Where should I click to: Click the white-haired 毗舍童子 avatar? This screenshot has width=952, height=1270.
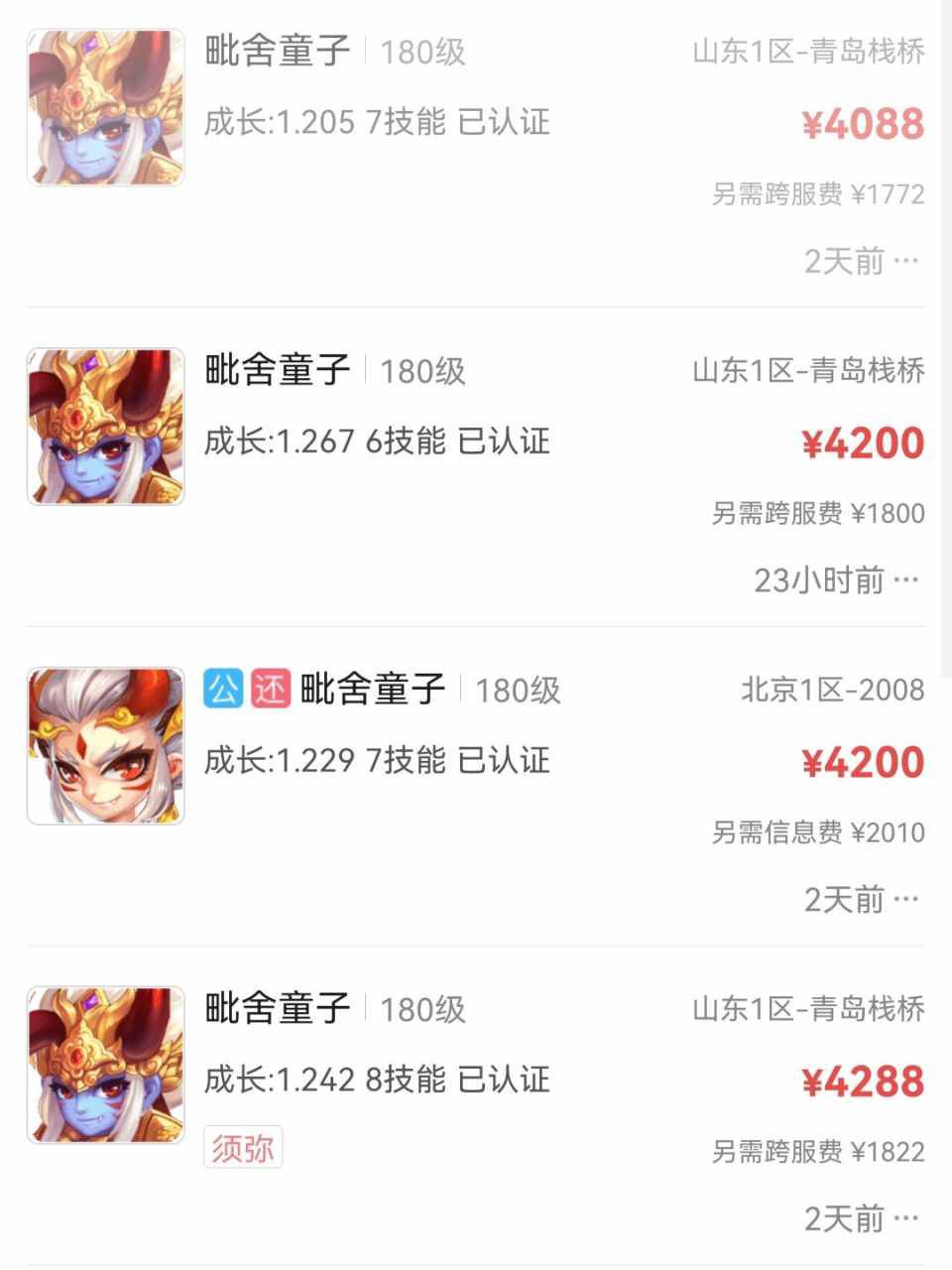104,744
